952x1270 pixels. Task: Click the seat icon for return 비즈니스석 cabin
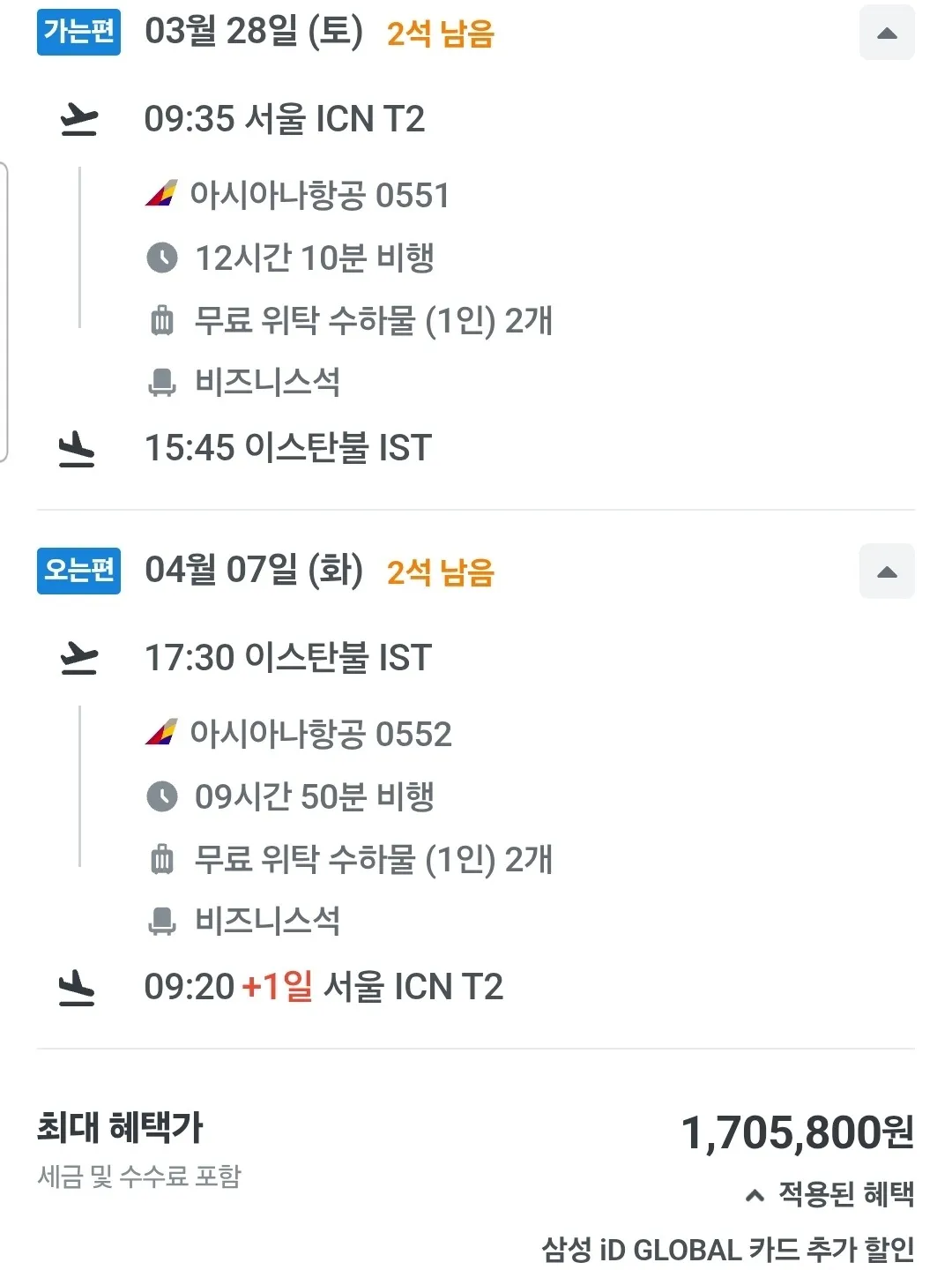161,922
